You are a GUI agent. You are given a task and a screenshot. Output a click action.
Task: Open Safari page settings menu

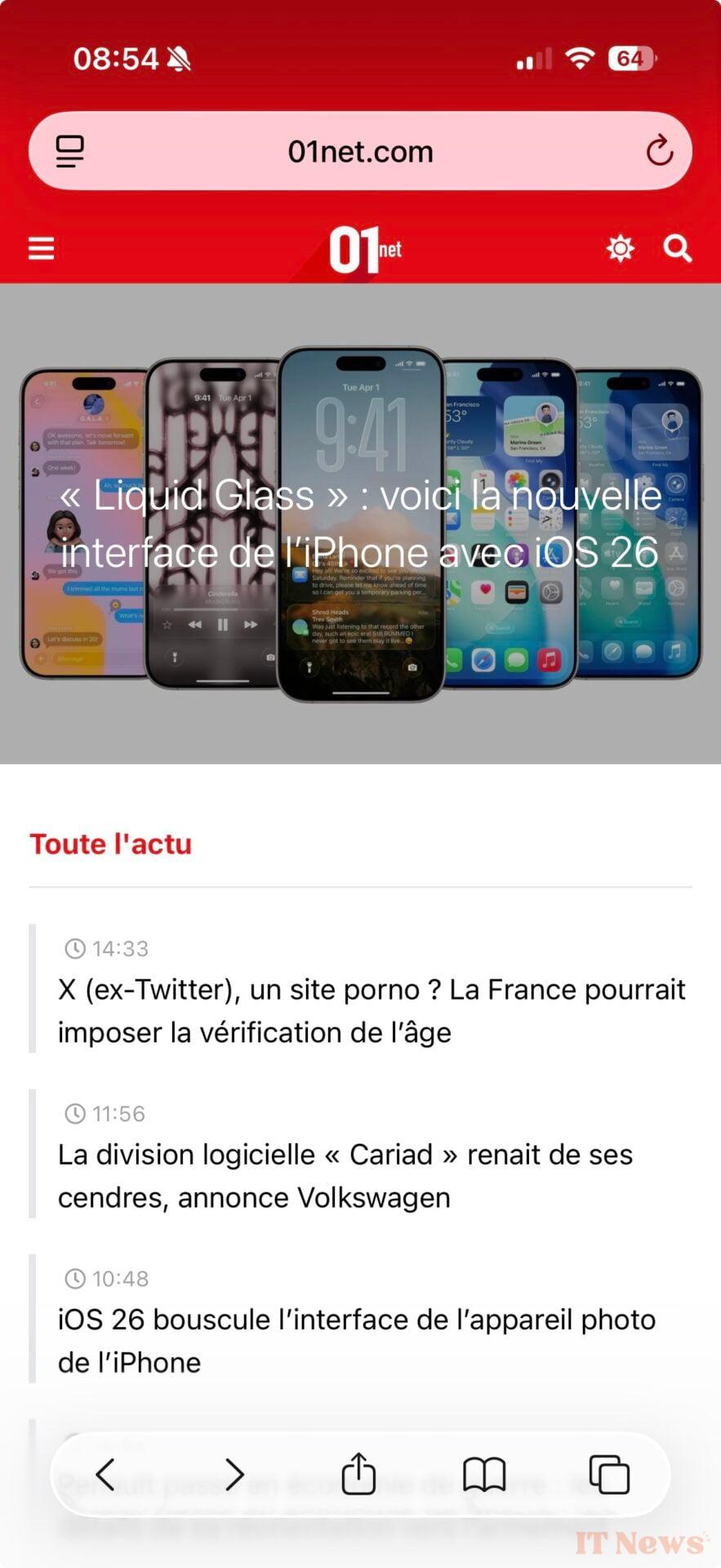[70, 152]
